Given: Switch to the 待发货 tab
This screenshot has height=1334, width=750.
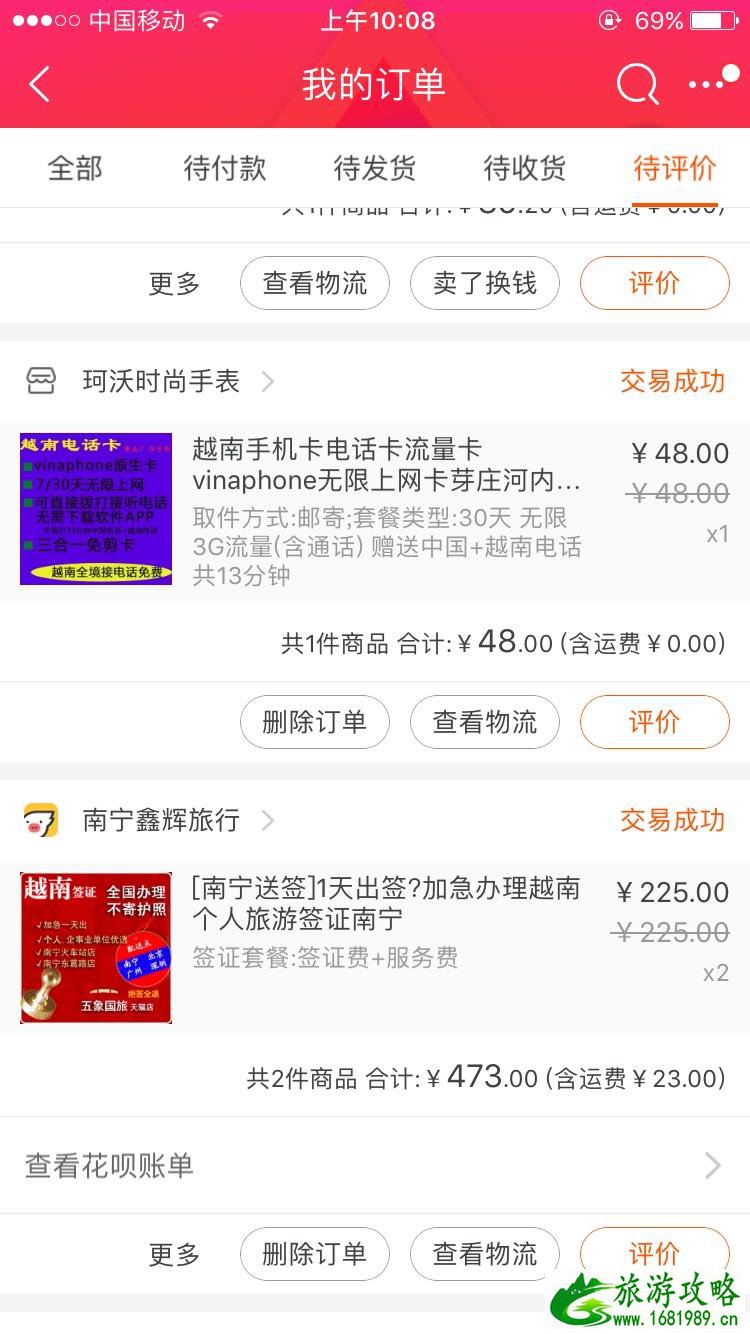Looking at the screenshot, I should 373,168.
